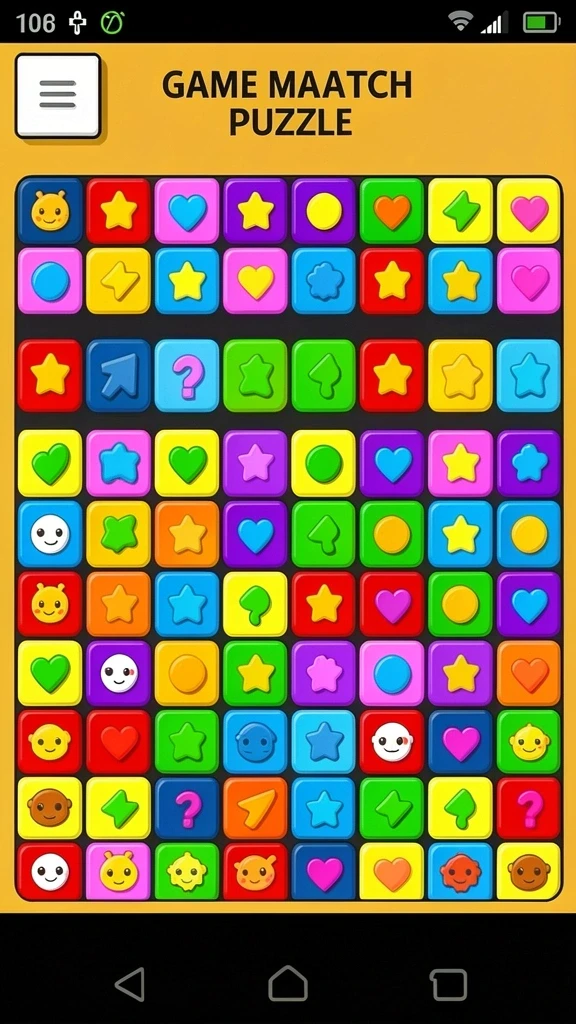Viewport: 576px width, 1024px height.
Task: Tap the red tile with a purple heart
Action: (392, 604)
